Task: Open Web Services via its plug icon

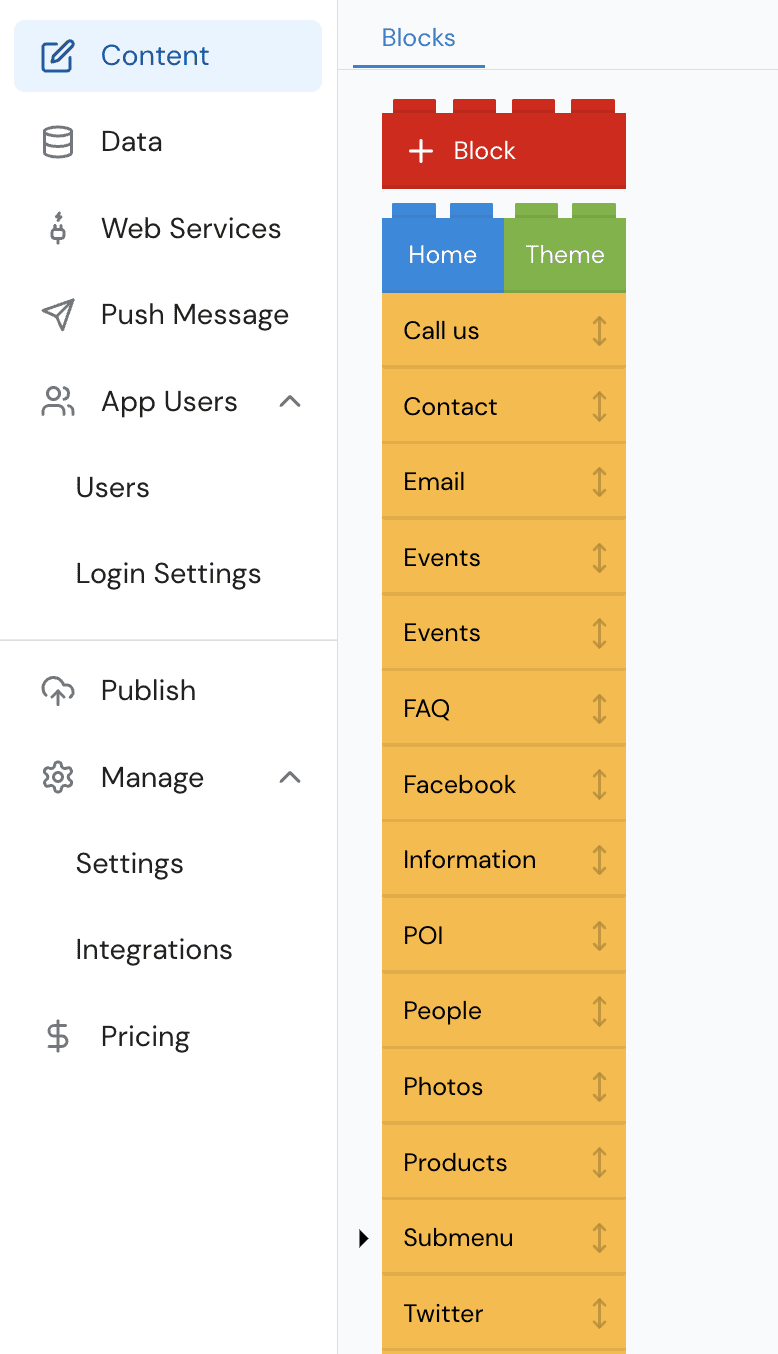Action: point(58,228)
